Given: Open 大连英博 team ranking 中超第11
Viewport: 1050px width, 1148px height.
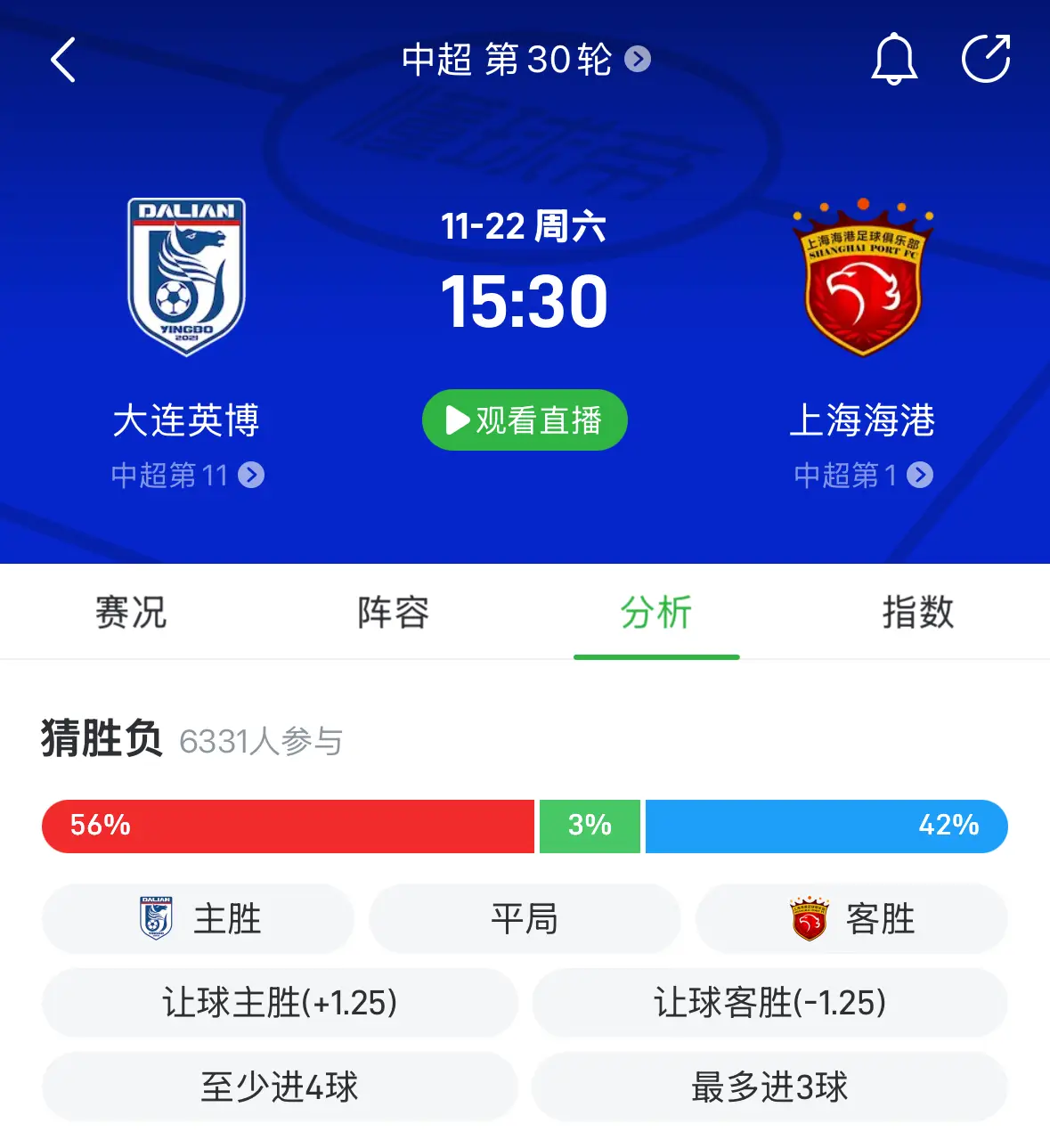Looking at the screenshot, I should click(x=187, y=475).
